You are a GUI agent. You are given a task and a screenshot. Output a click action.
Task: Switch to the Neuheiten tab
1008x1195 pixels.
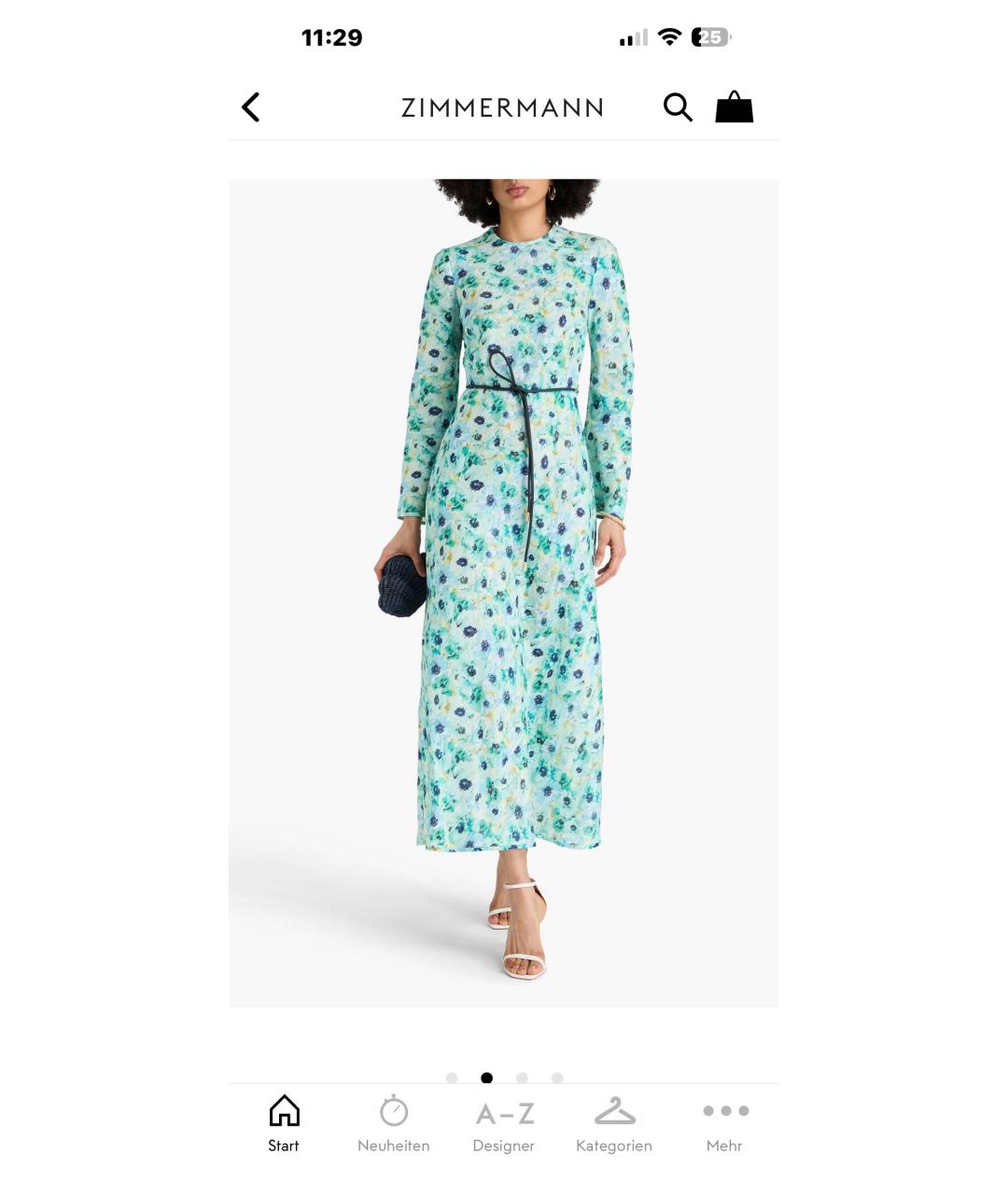click(394, 1125)
